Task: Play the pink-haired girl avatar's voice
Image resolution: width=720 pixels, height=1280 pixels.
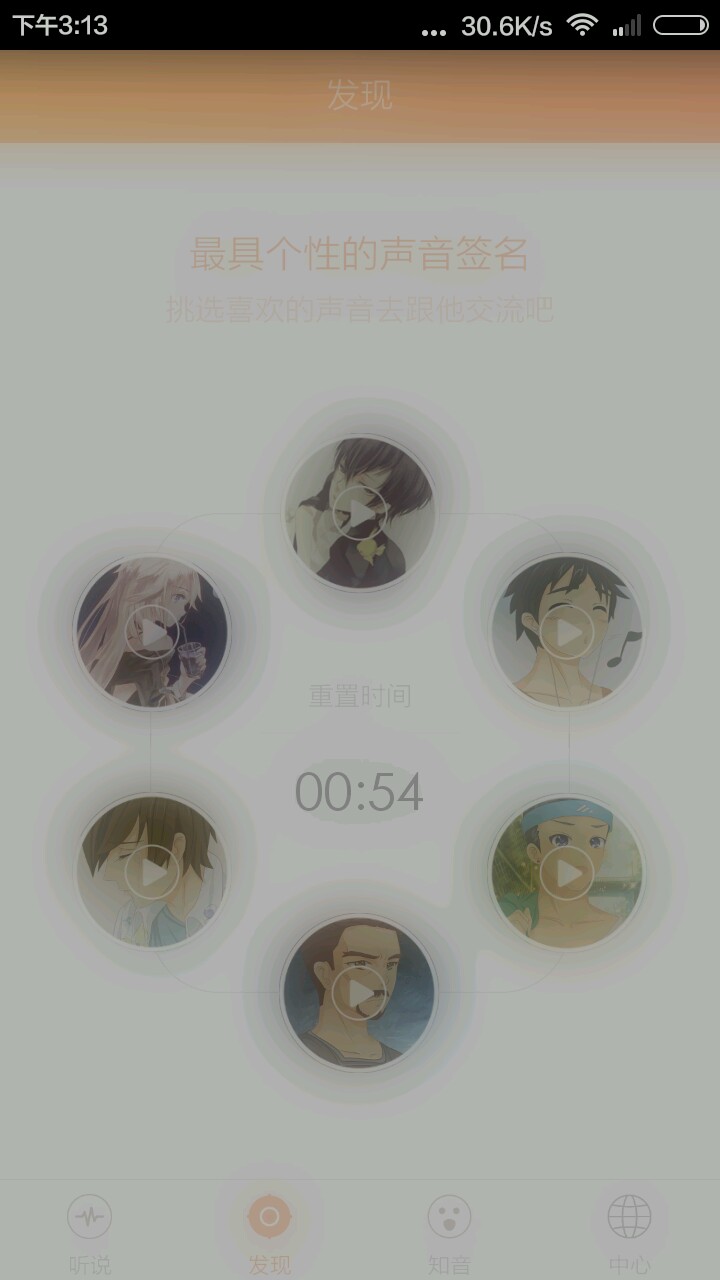Action: (x=152, y=632)
